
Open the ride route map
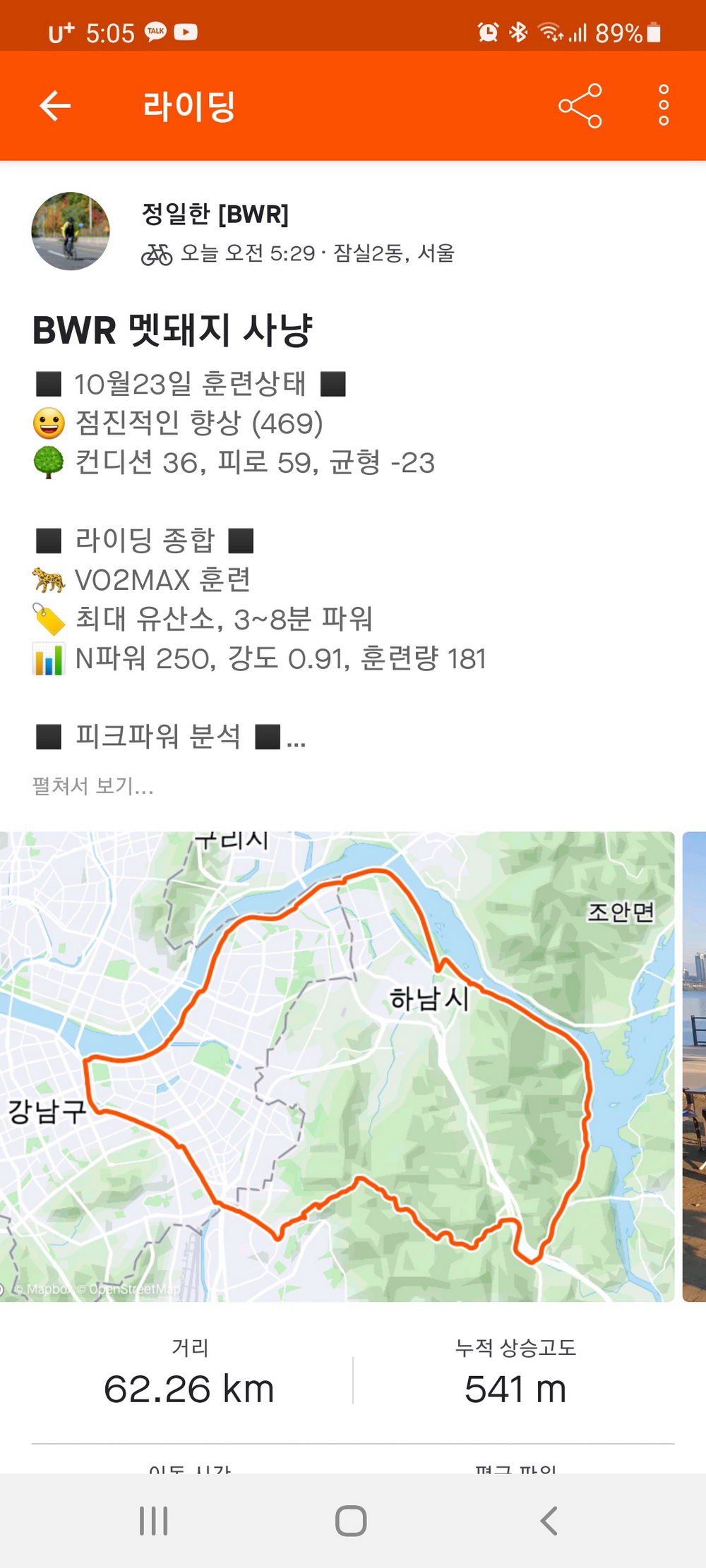point(337,1066)
